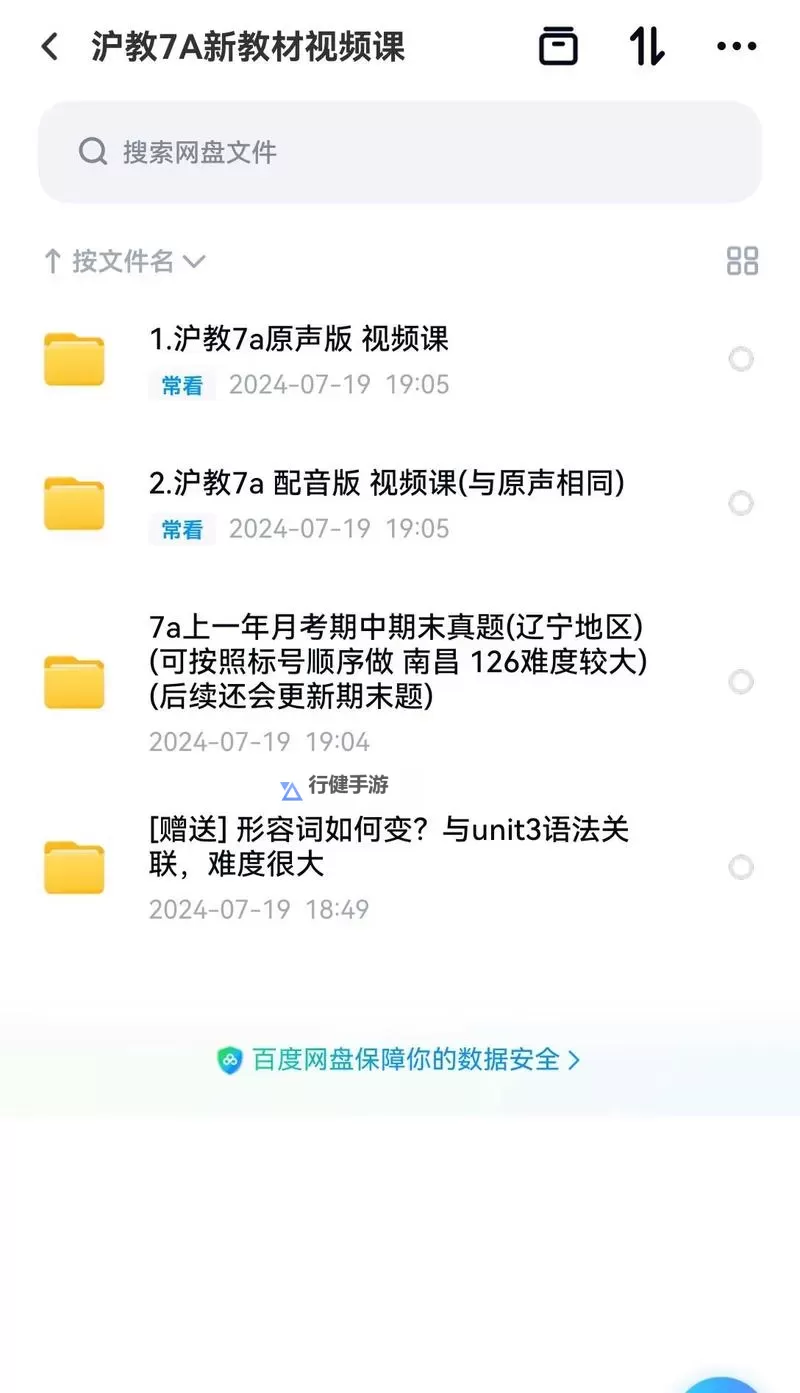The height and width of the screenshot is (1393, 800).
Task: Go back using the back arrow
Action: [49, 46]
